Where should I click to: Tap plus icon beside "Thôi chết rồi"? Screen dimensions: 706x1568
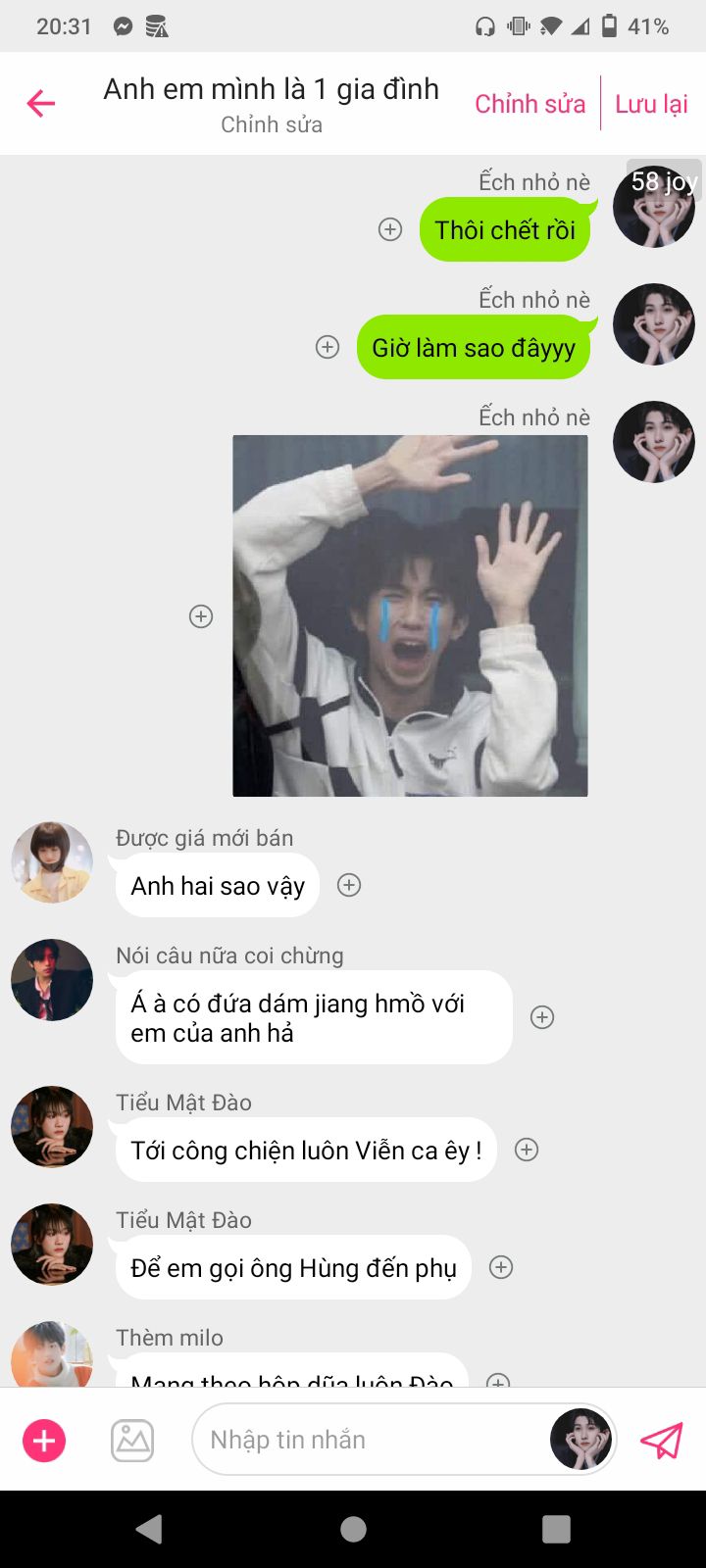pos(390,229)
